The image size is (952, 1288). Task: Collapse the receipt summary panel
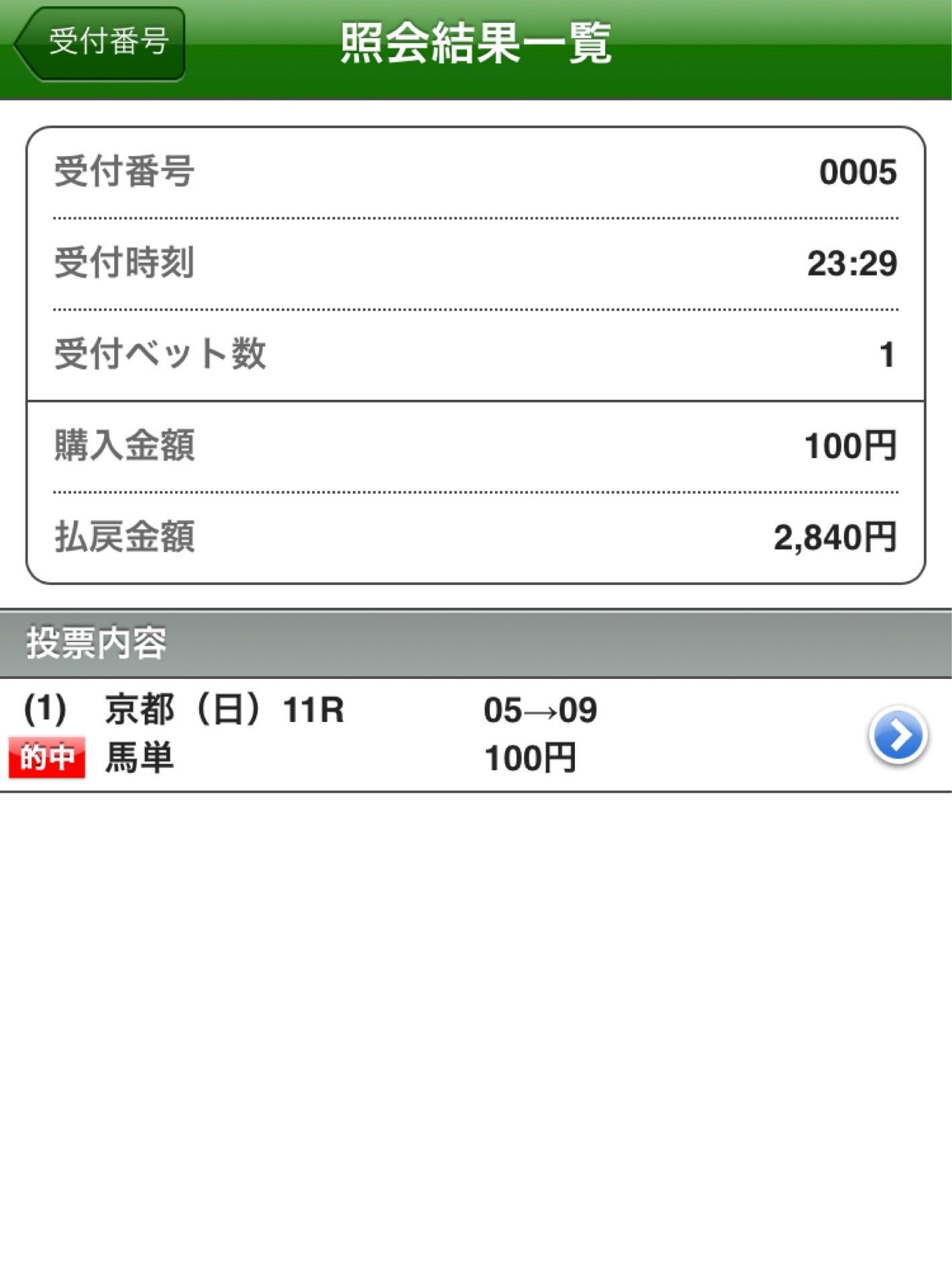click(x=476, y=352)
